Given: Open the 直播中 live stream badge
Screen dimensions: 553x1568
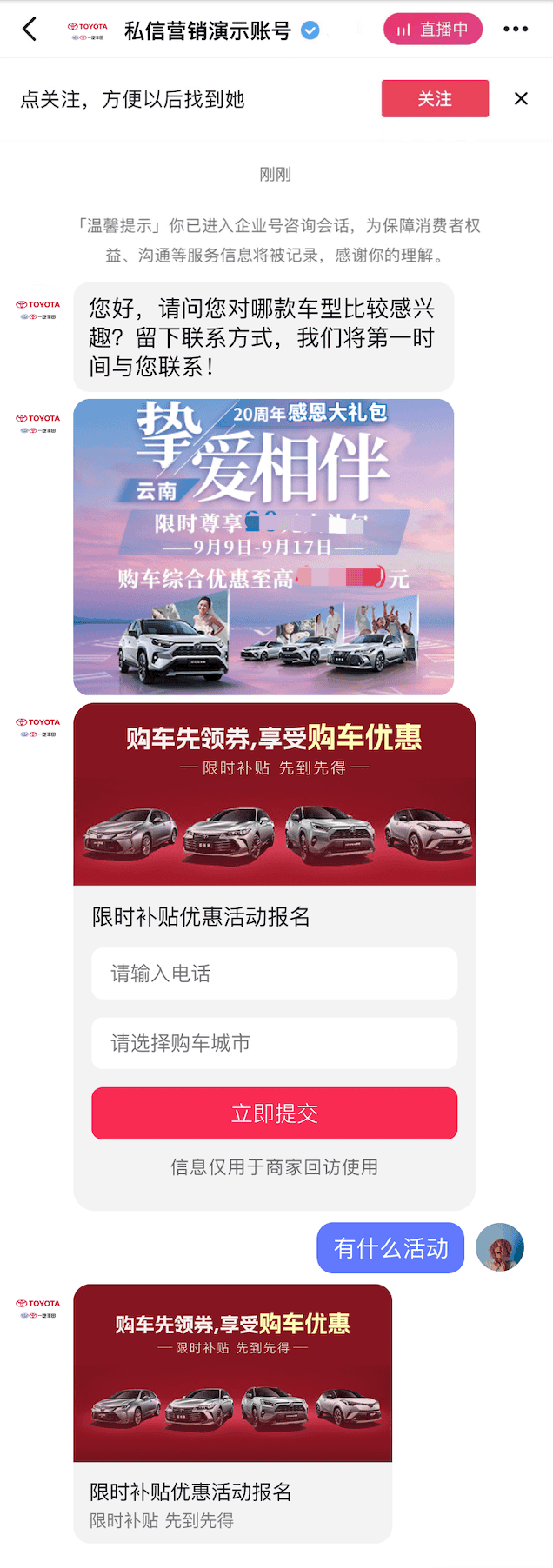Looking at the screenshot, I should click(x=432, y=30).
